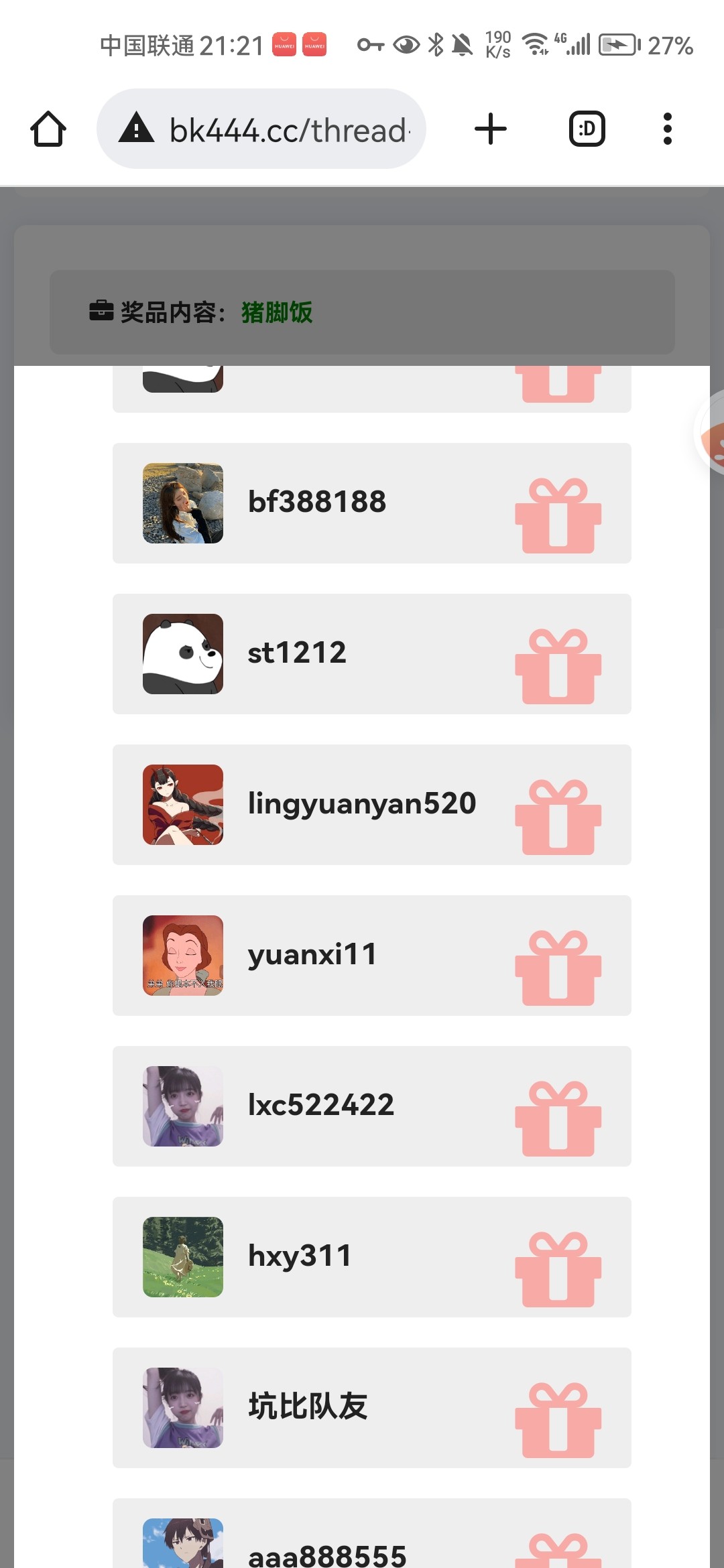Tap the gift icon next to st1212

558,667
